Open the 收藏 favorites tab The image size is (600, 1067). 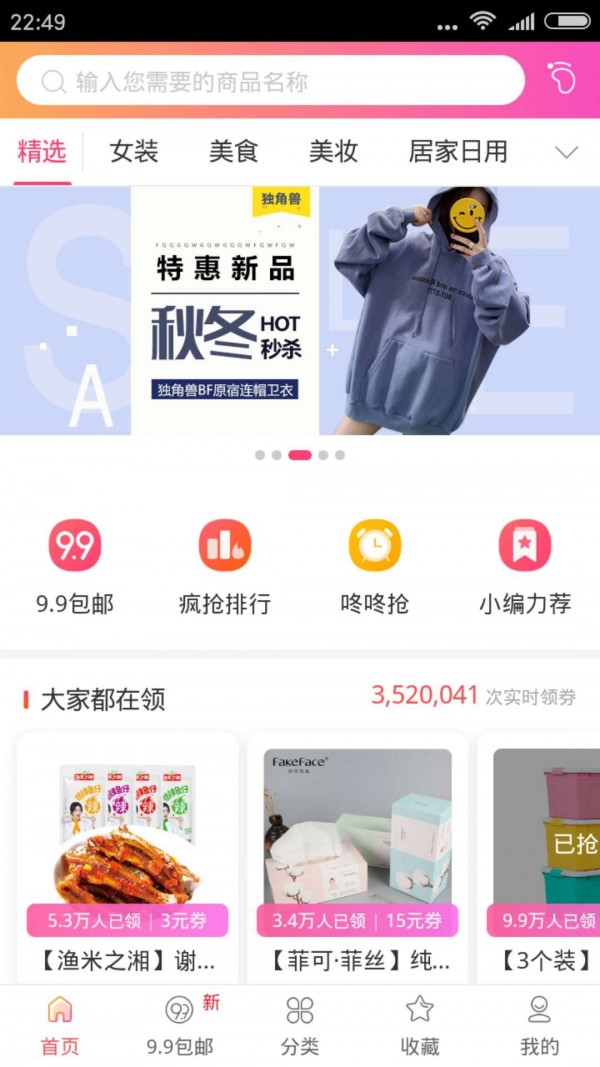click(x=420, y=1026)
